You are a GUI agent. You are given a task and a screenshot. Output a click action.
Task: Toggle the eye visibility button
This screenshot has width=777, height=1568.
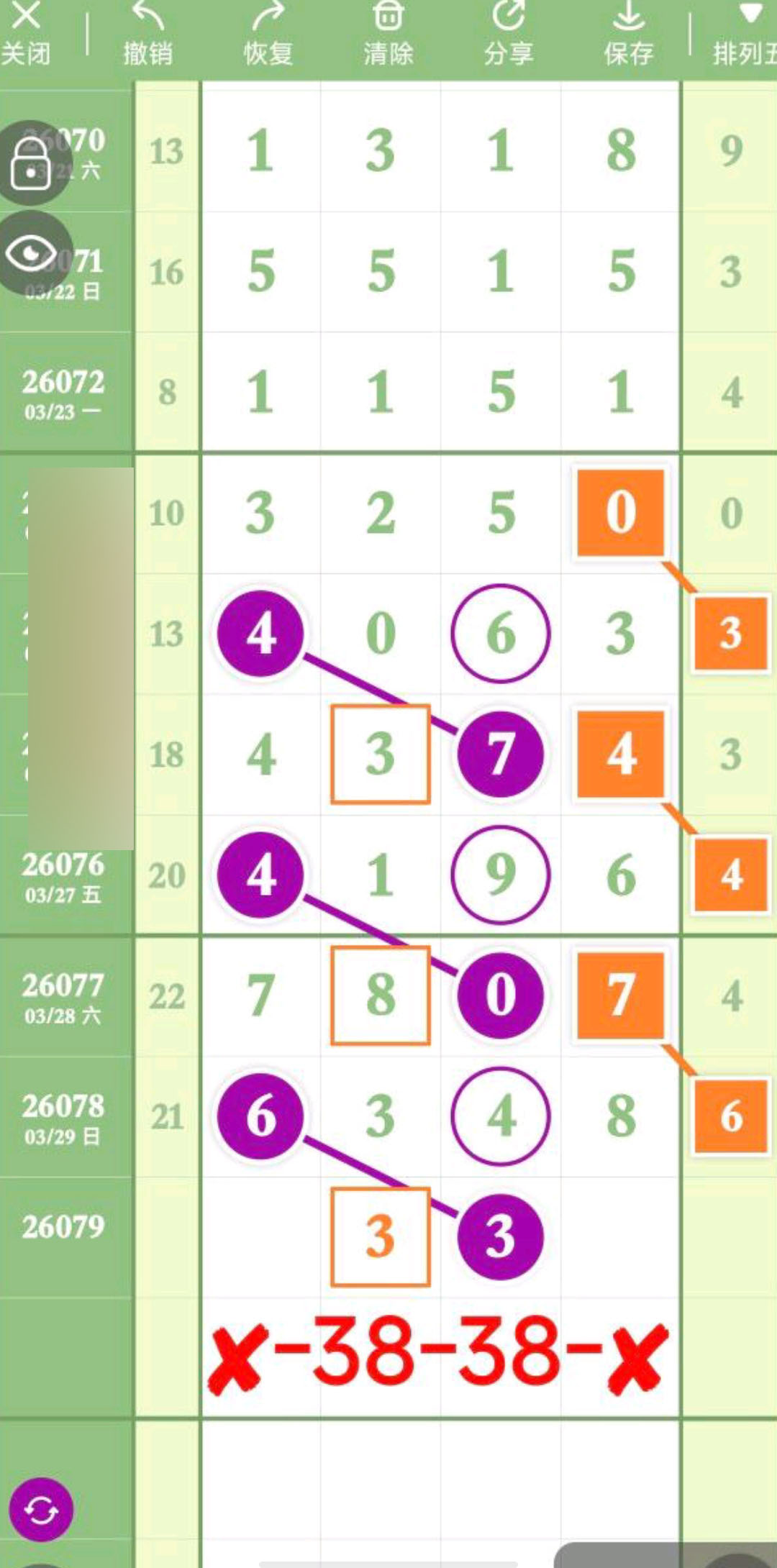pyautogui.click(x=32, y=253)
